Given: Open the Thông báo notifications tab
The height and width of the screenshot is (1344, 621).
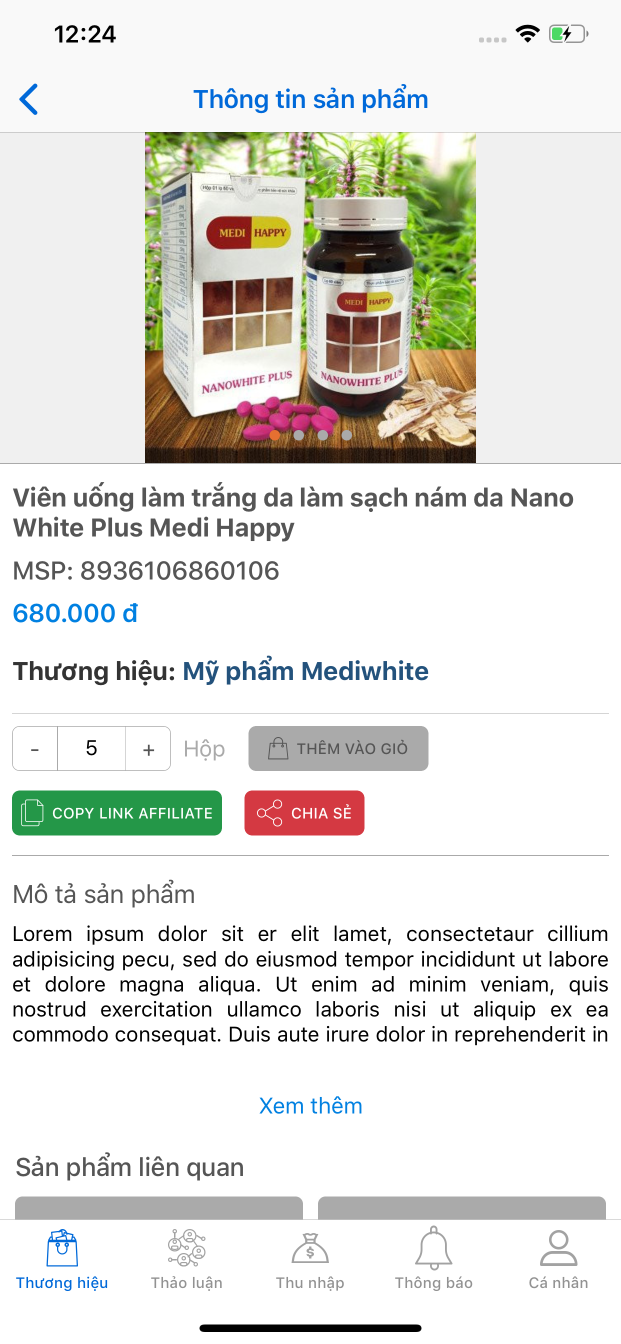Looking at the screenshot, I should (x=433, y=1260).
